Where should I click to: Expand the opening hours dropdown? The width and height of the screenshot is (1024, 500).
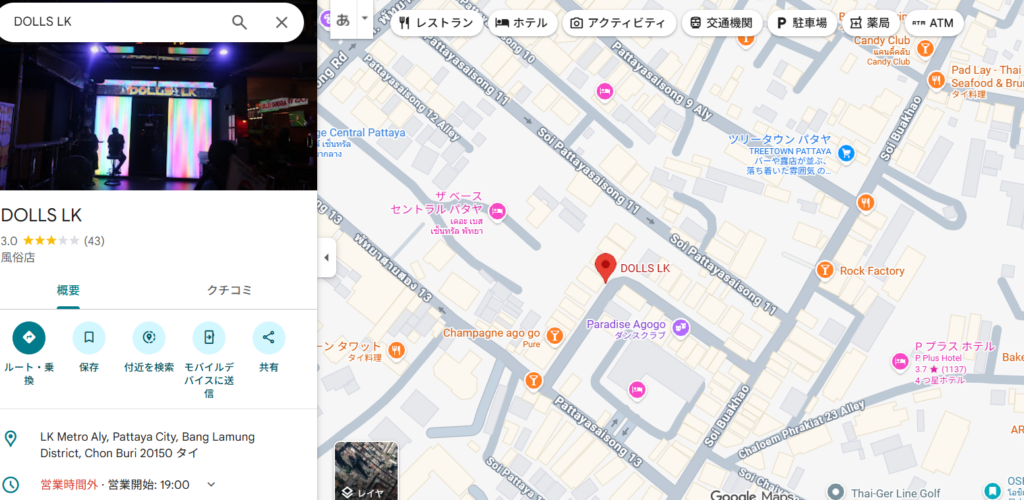pyautogui.click(x=211, y=485)
